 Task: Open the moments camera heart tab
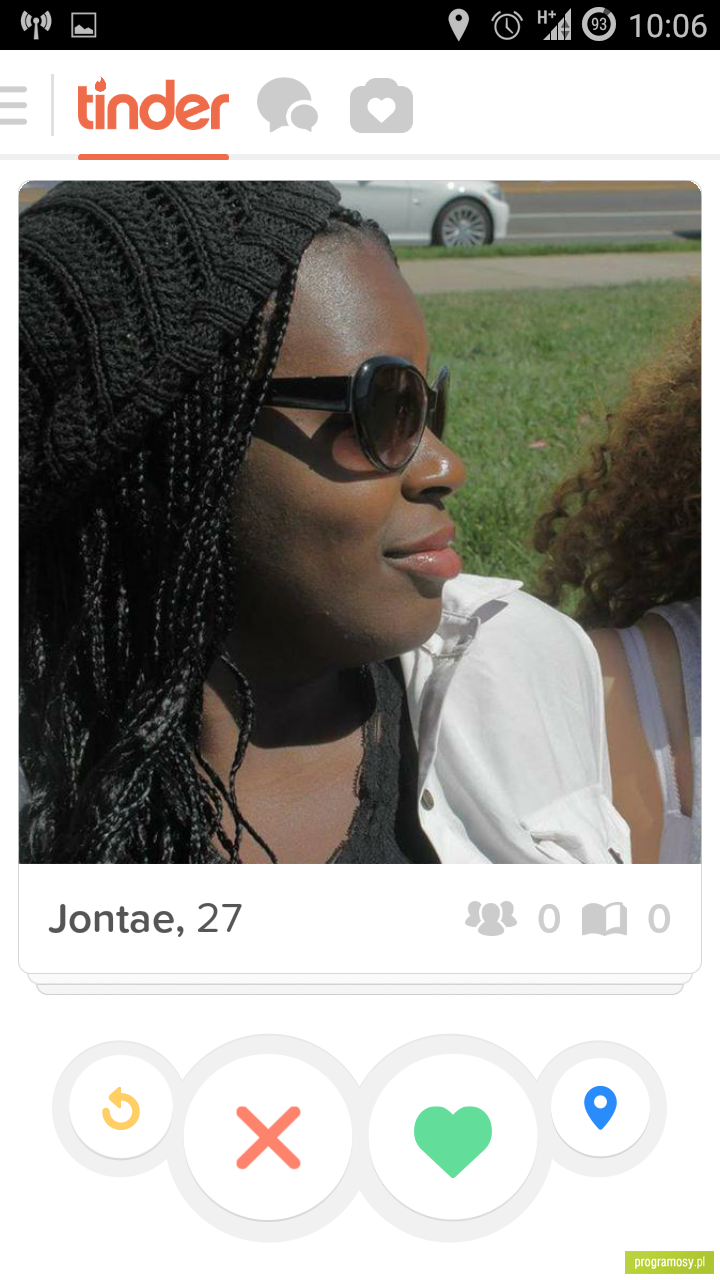[381, 106]
